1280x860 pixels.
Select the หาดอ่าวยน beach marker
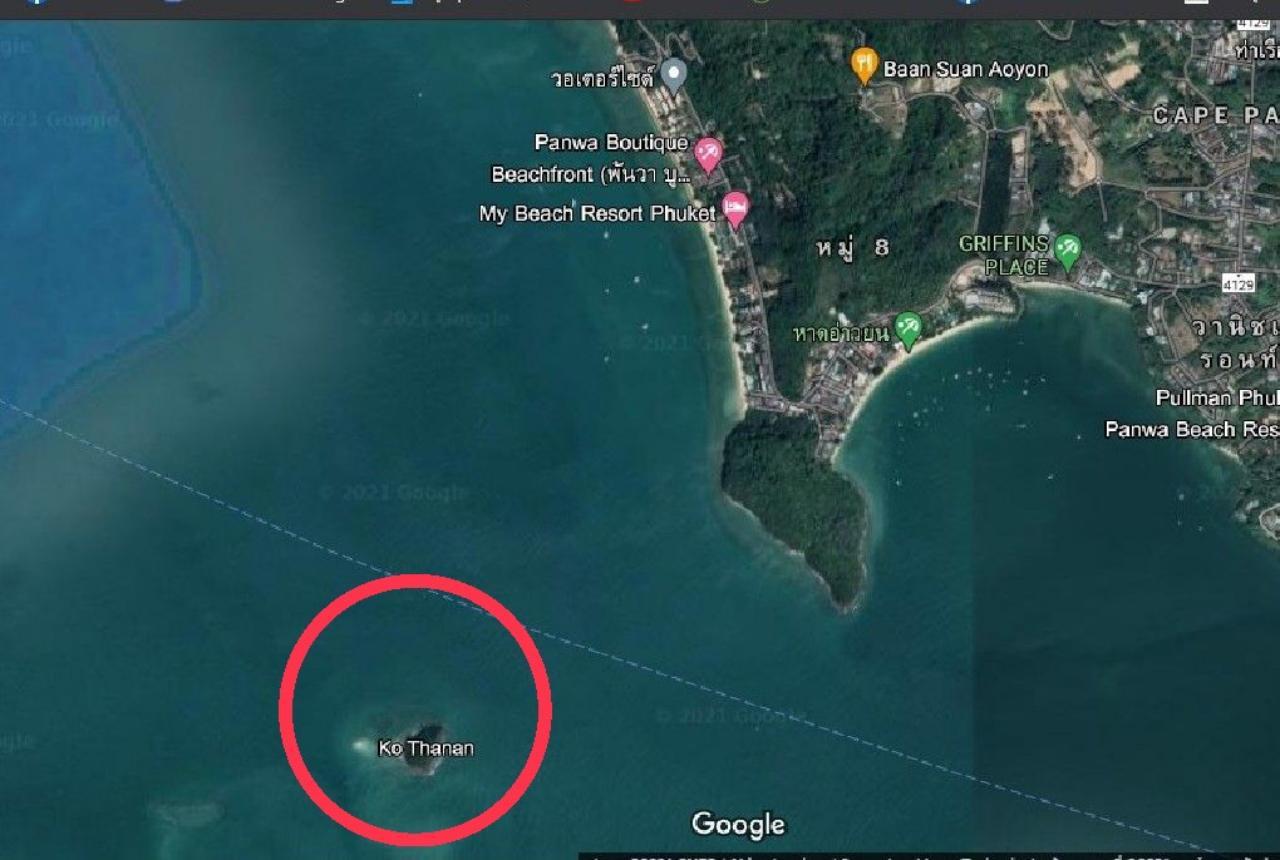point(908,328)
